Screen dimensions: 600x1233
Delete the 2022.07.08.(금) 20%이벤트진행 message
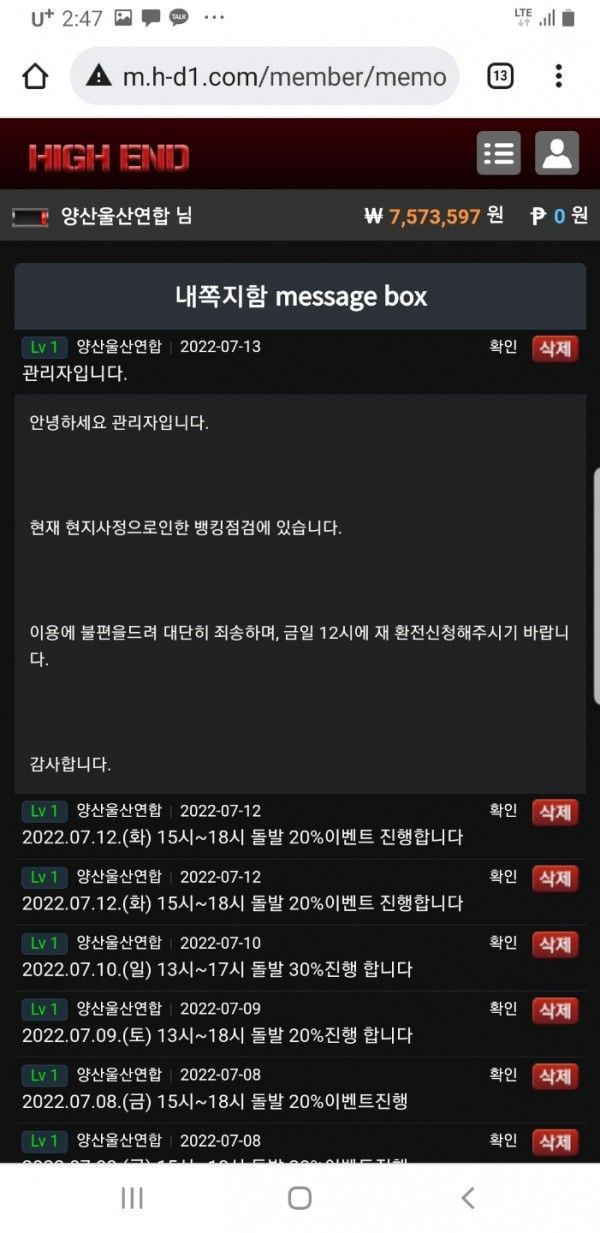555,1076
